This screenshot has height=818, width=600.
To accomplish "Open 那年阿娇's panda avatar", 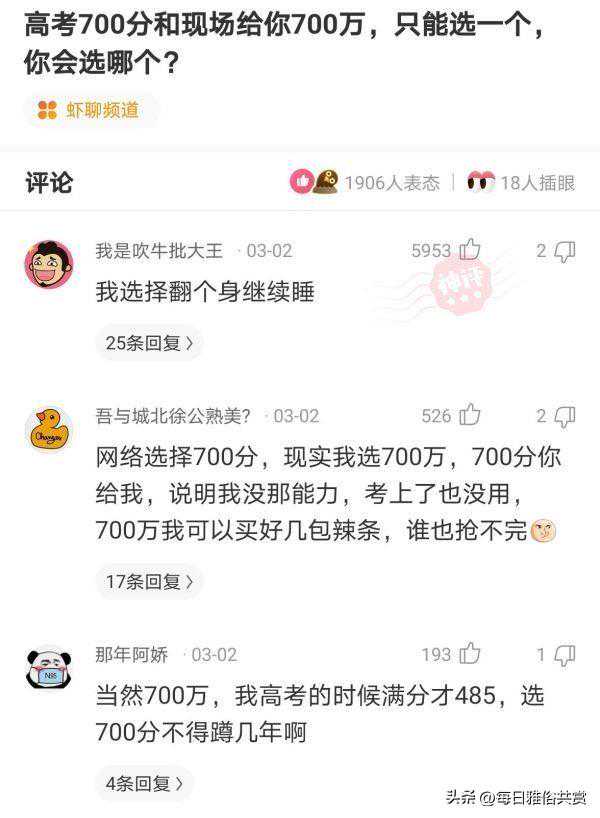I will pos(49,669).
